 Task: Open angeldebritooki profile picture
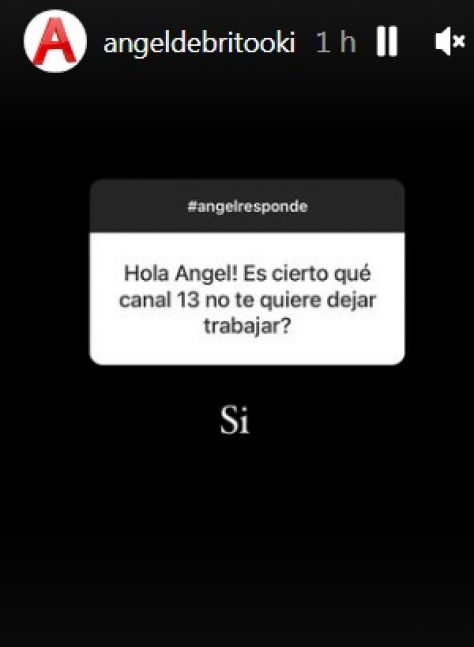[55, 41]
